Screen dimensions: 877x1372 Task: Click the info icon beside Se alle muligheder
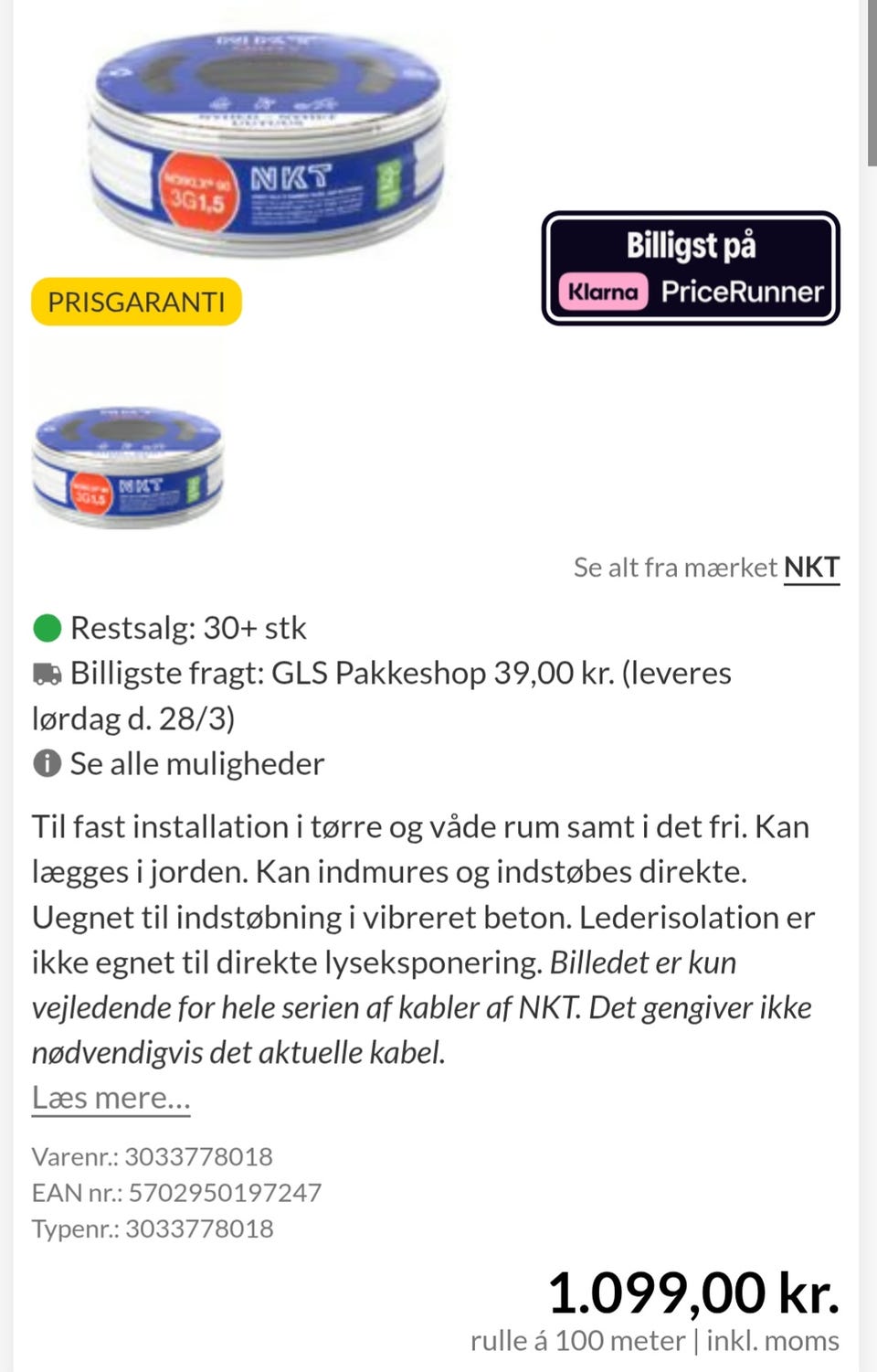click(x=47, y=762)
